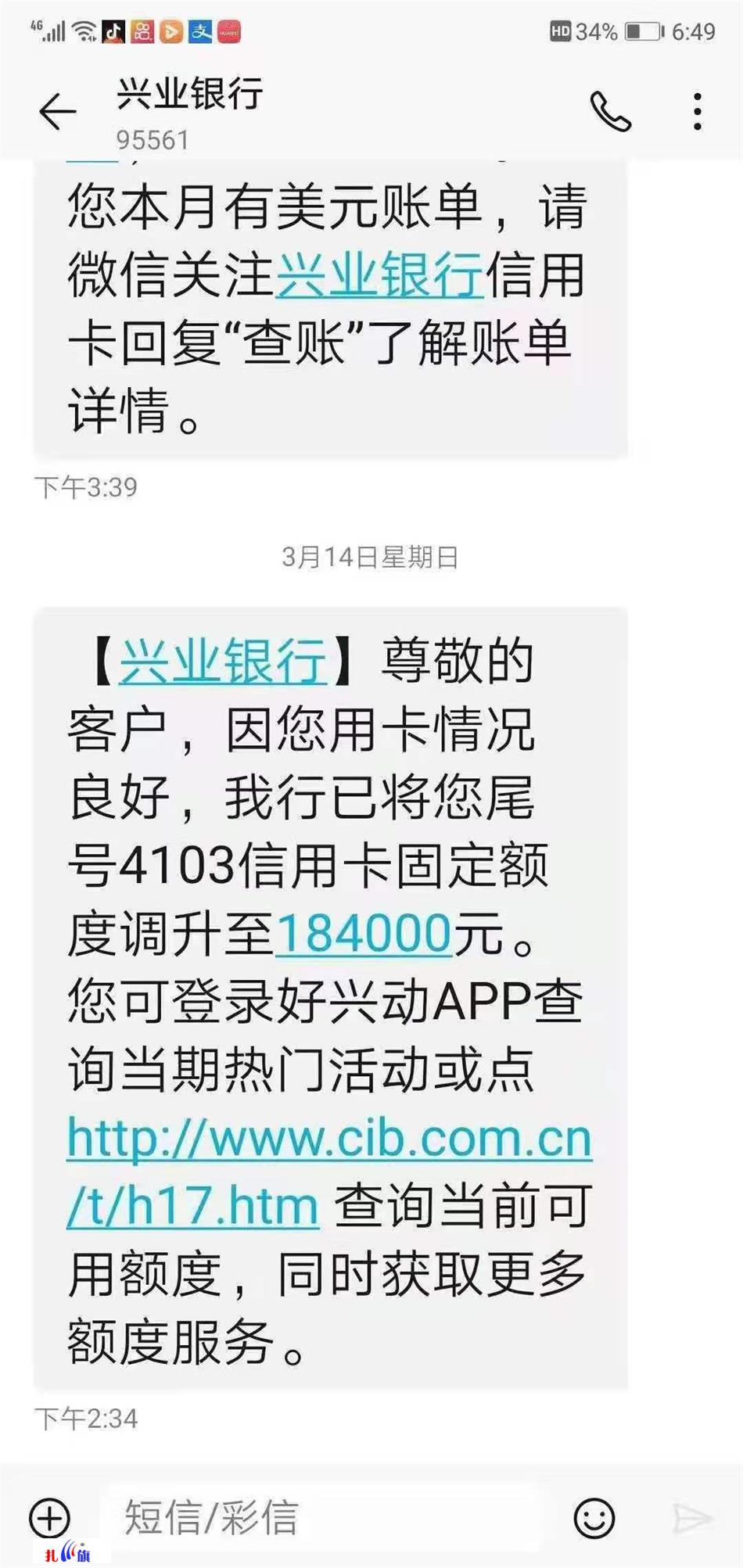Image resolution: width=743 pixels, height=1568 pixels.
Task: Open the three-dot overflow menu
Action: pyautogui.click(x=697, y=111)
